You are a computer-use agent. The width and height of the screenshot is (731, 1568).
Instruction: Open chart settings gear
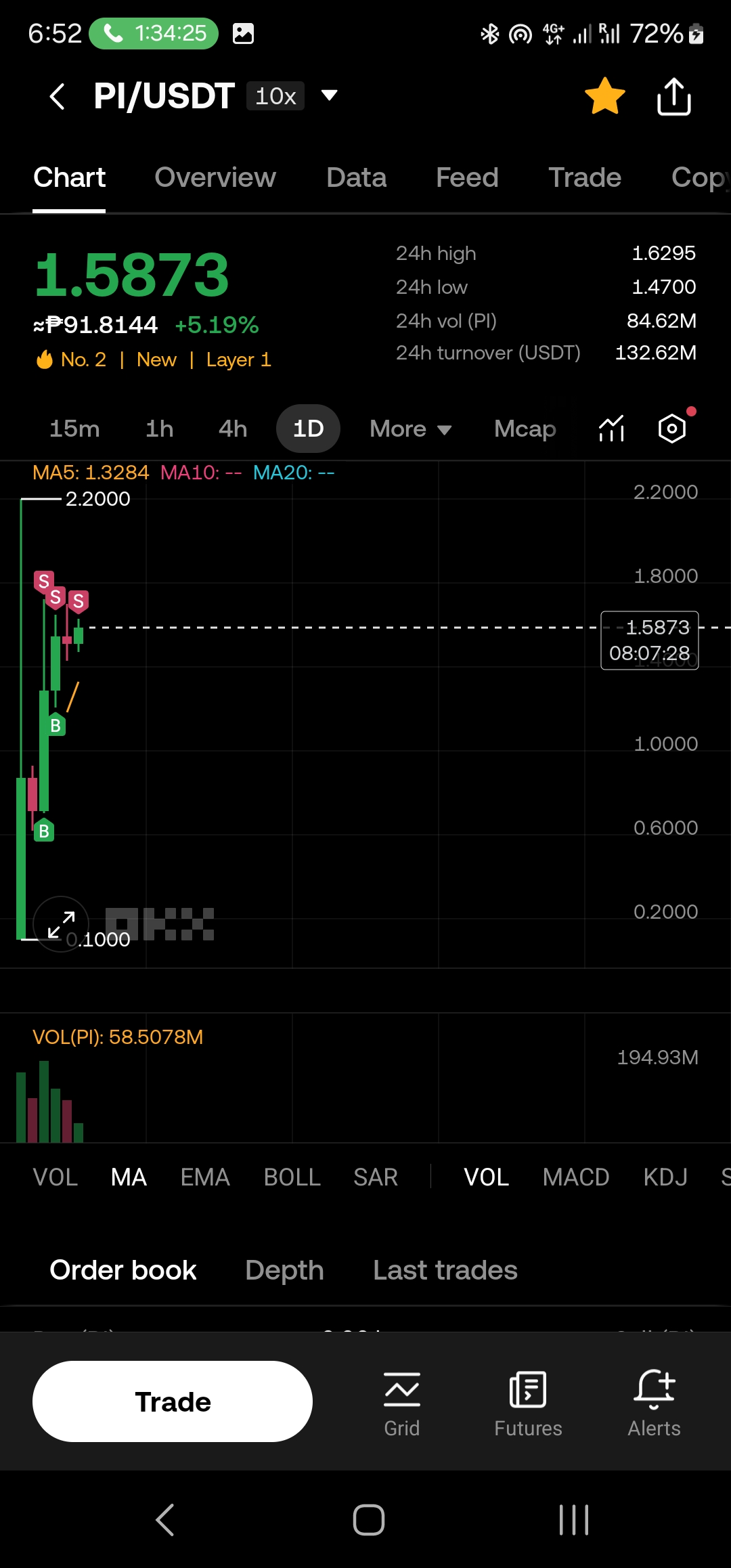pos(672,429)
